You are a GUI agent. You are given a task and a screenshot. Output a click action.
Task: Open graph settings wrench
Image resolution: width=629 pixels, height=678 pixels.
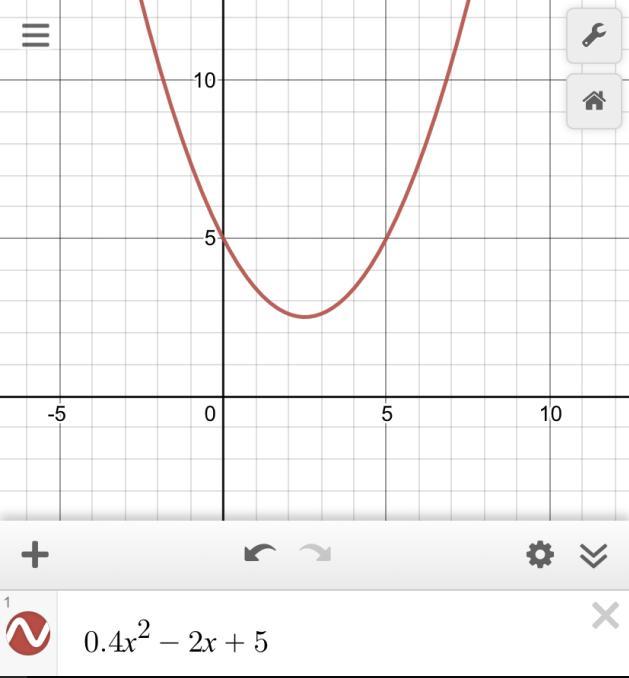[x=593, y=36]
